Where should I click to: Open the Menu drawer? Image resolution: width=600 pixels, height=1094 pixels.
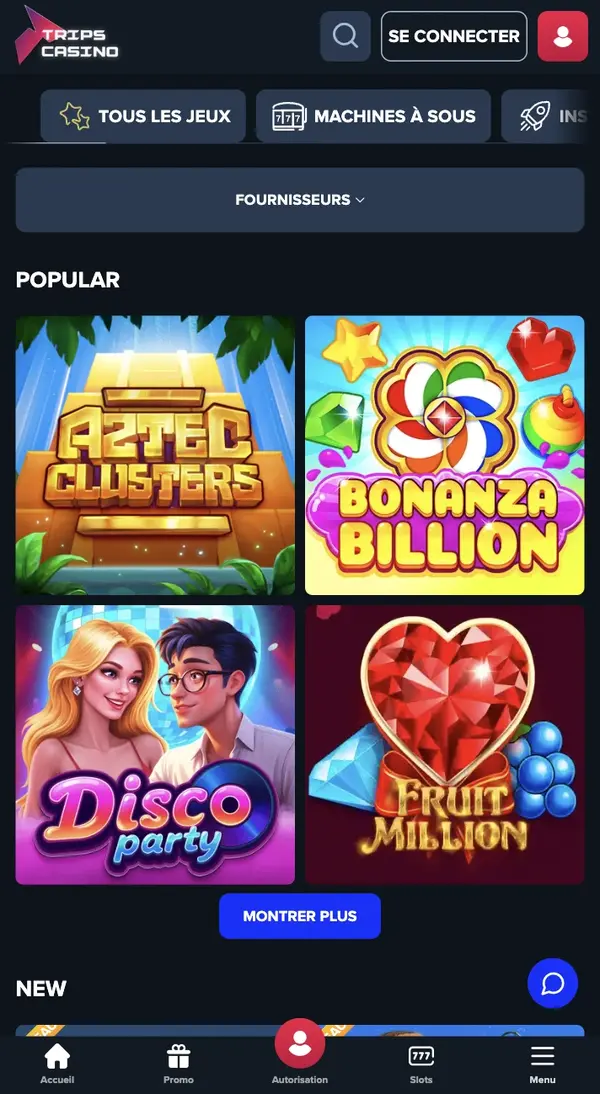[x=542, y=1063]
